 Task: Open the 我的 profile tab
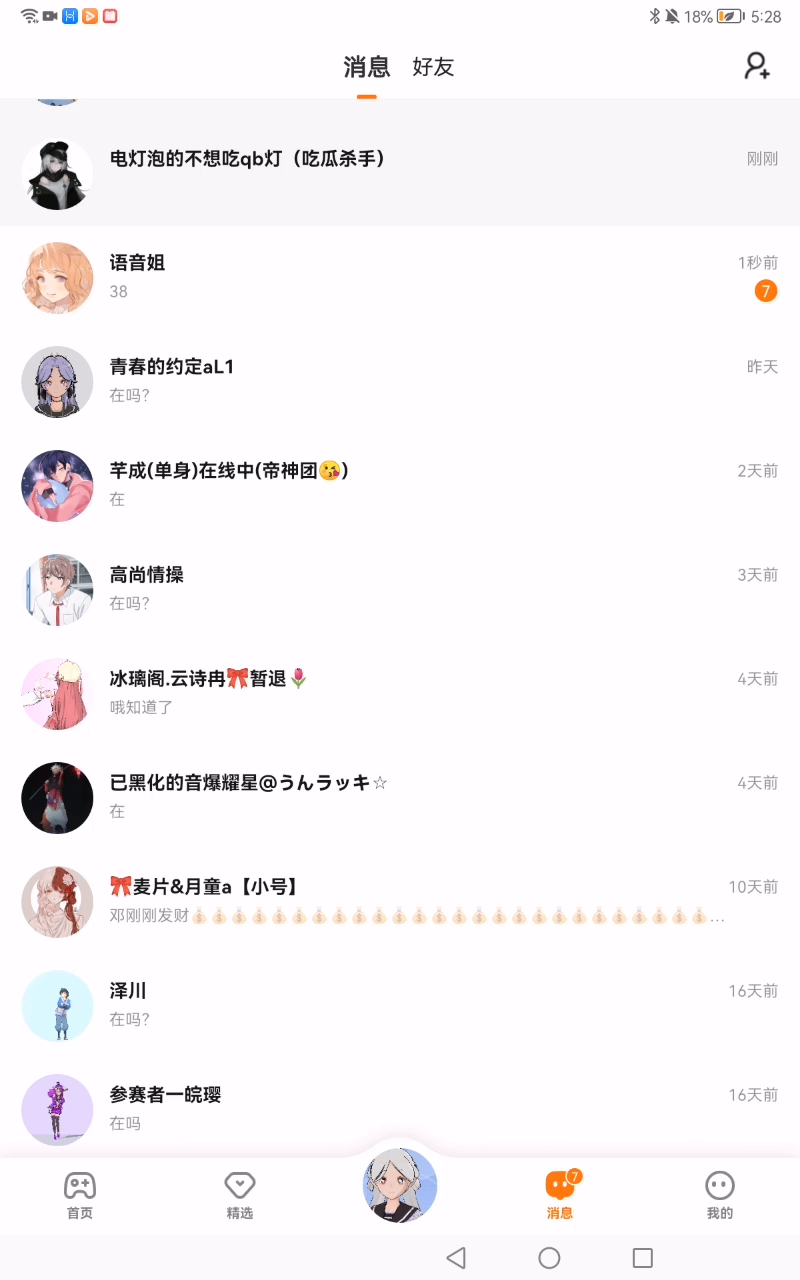(x=720, y=1196)
